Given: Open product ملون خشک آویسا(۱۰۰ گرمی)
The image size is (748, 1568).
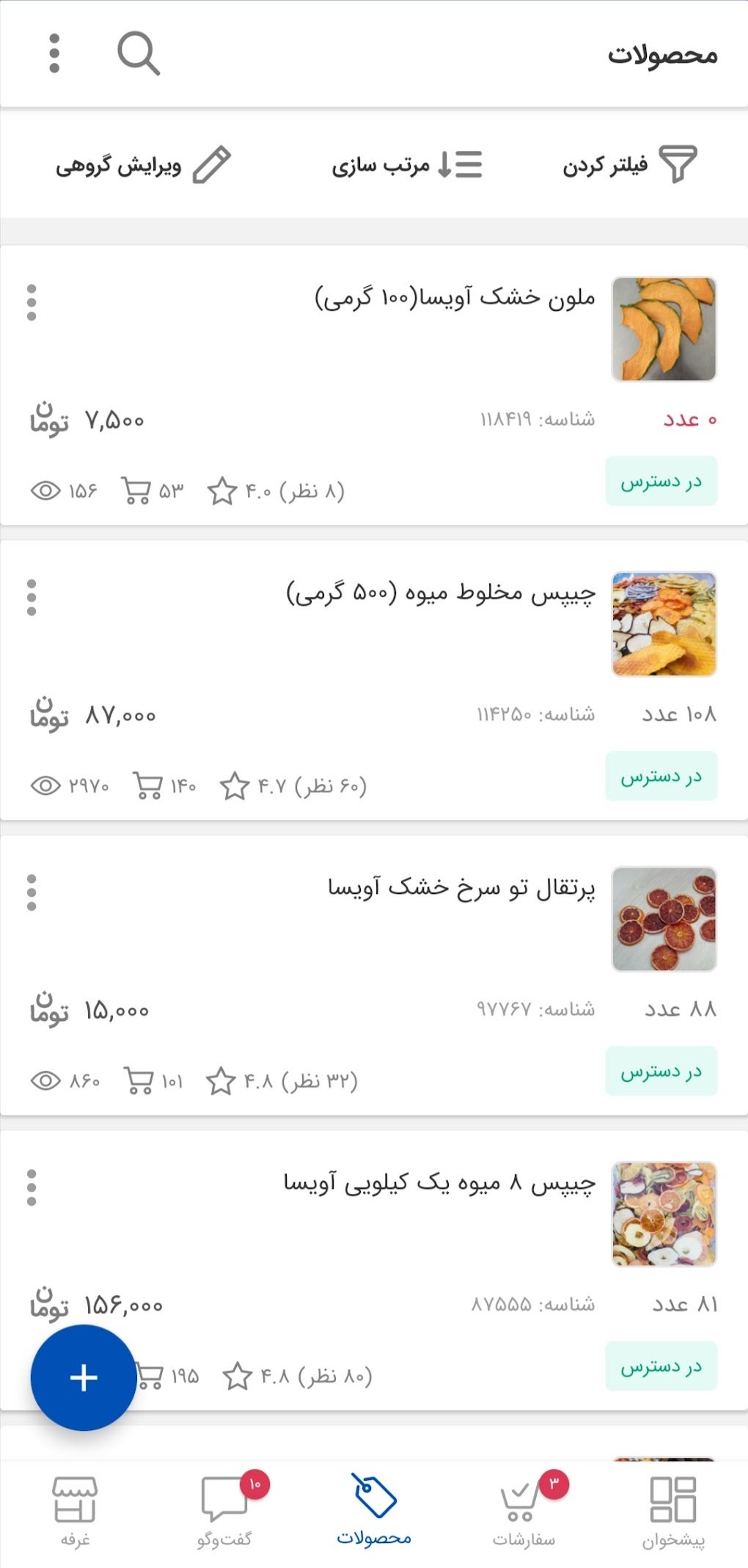Looking at the screenshot, I should [x=455, y=298].
